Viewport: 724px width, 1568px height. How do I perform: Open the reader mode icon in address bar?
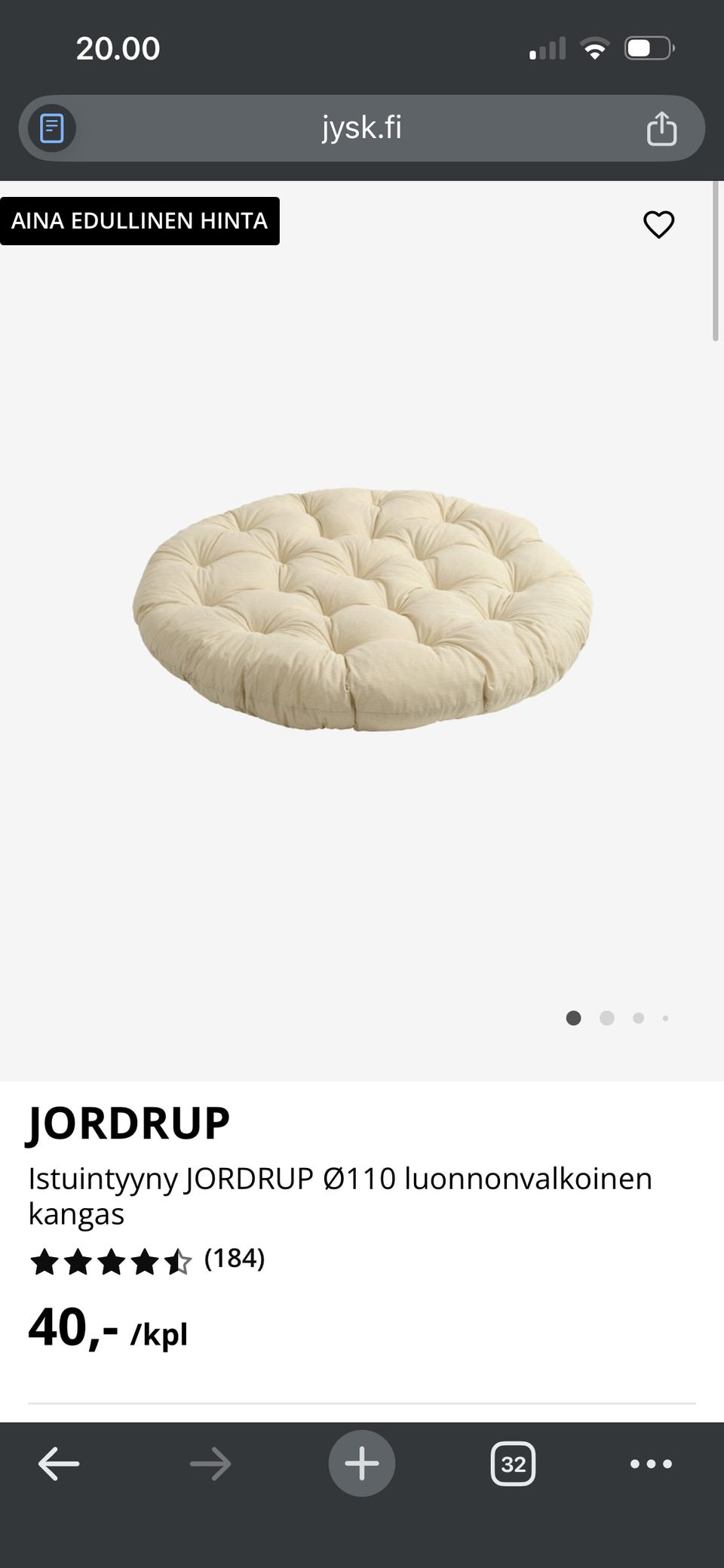pos(52,128)
